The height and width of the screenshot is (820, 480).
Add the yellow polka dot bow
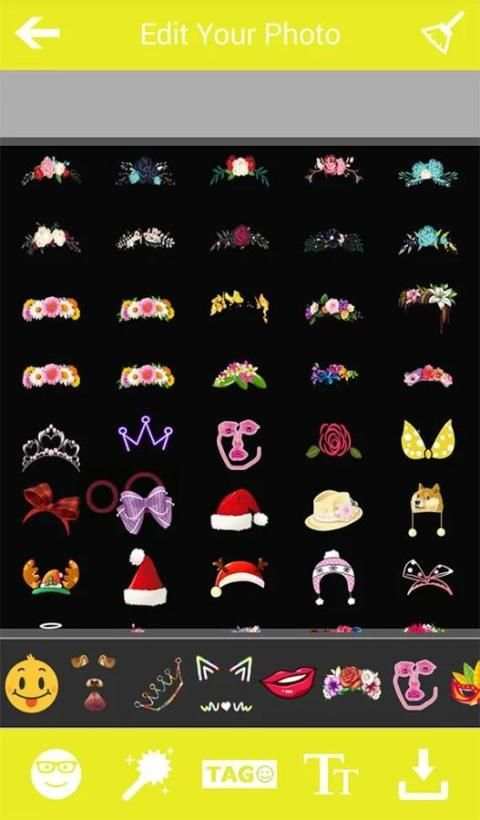point(427,439)
